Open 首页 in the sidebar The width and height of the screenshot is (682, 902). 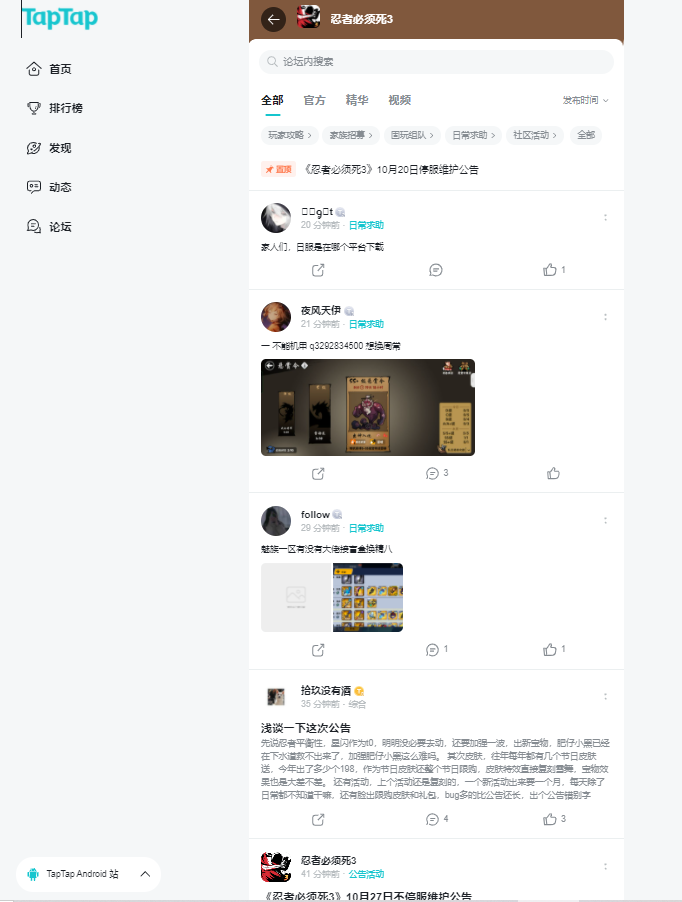(x=60, y=69)
